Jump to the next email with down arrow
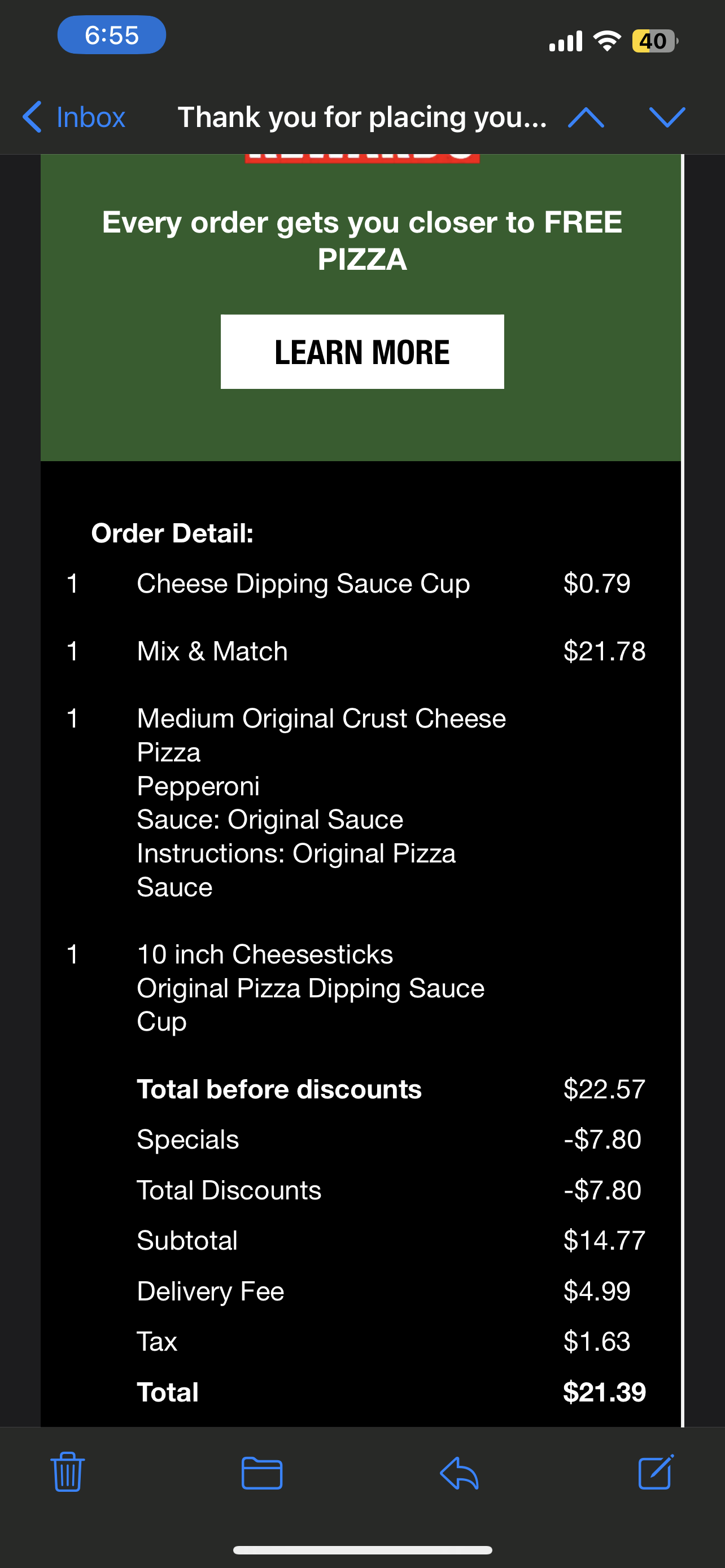This screenshot has height=1568, width=725. (x=667, y=117)
